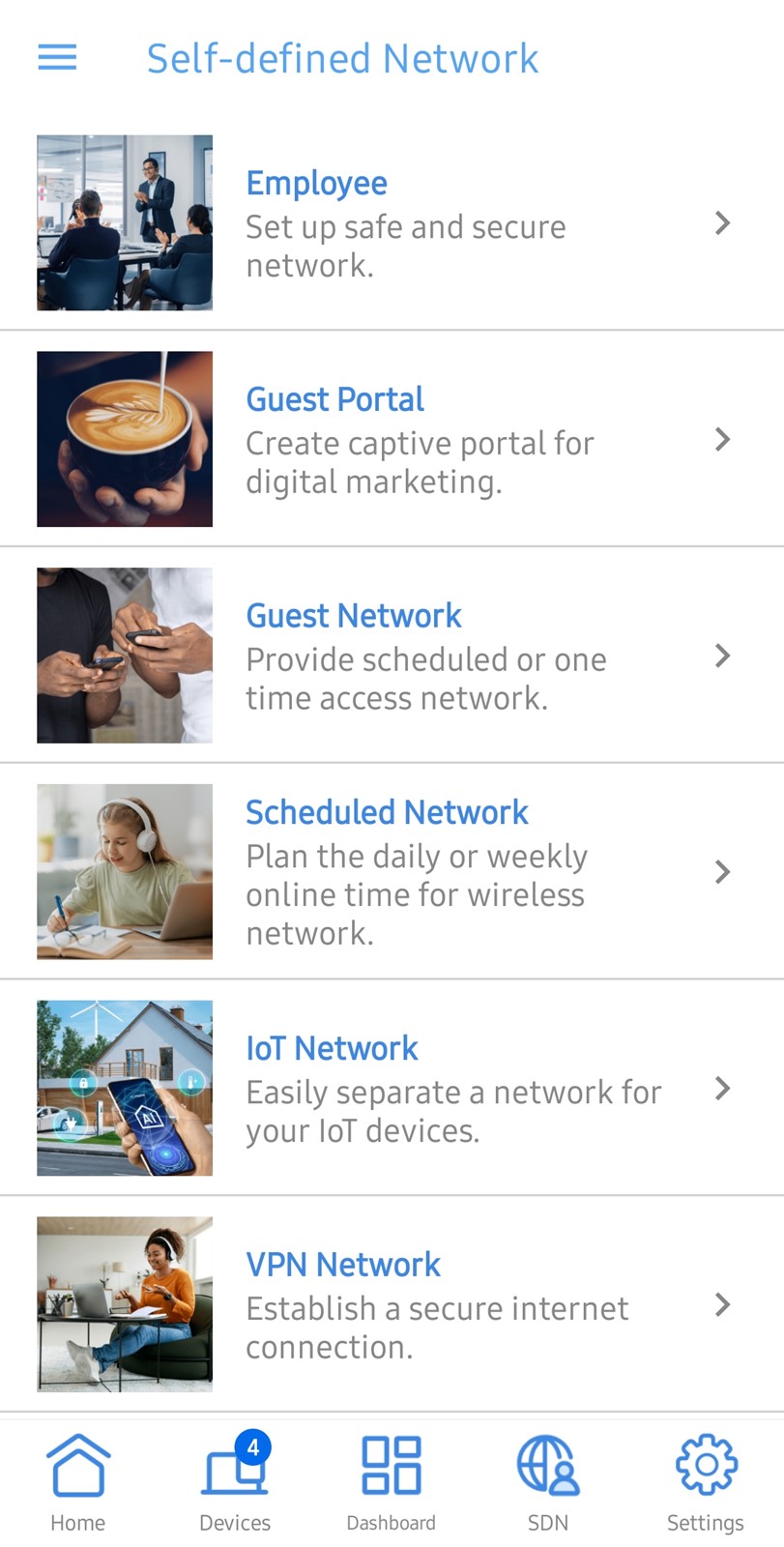The image size is (784, 1547).
Task: Select the SDN tab
Action: tap(548, 1483)
